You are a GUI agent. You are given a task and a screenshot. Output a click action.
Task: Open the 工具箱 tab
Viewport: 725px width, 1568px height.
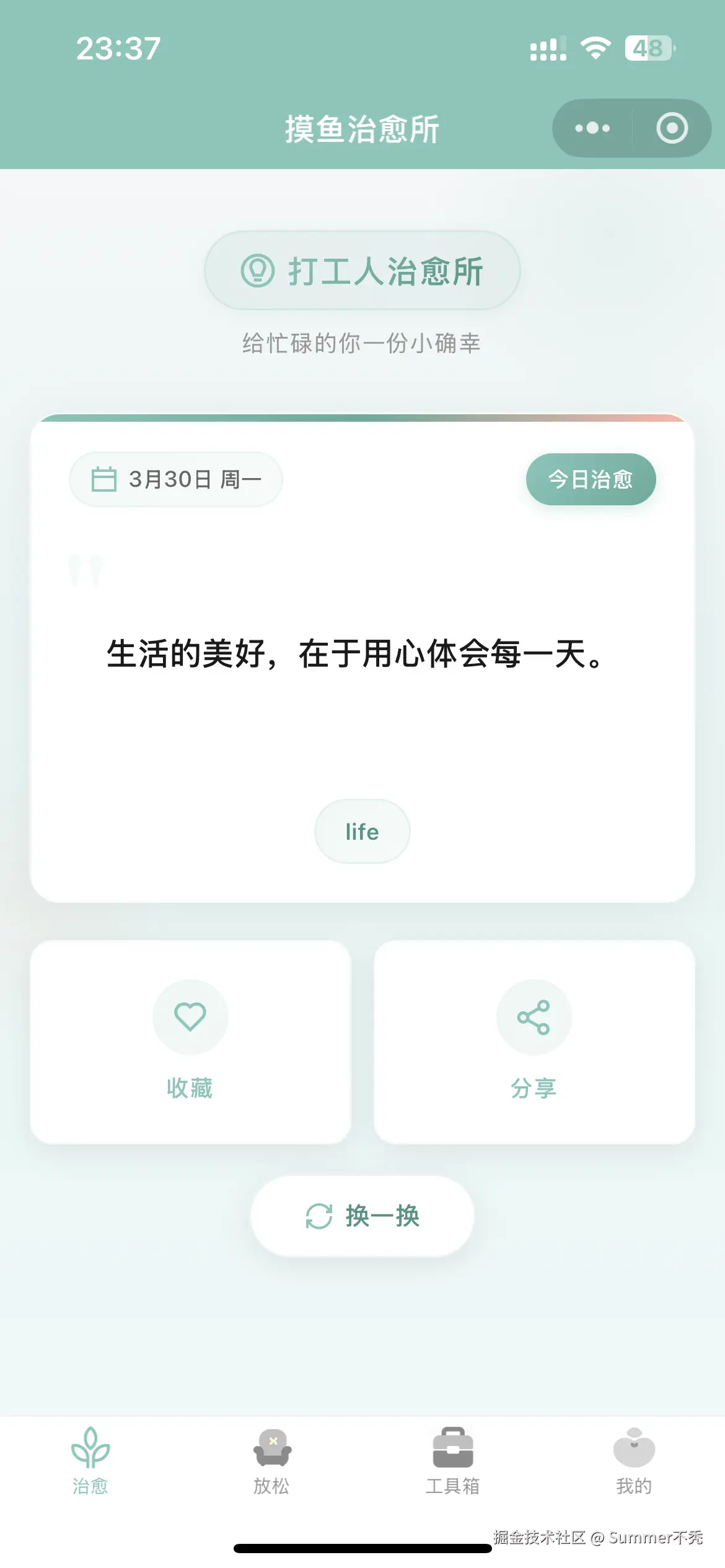click(x=453, y=1461)
